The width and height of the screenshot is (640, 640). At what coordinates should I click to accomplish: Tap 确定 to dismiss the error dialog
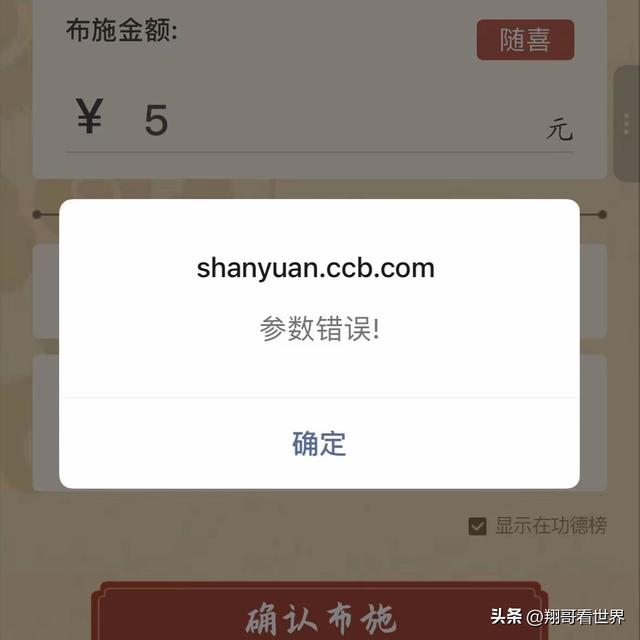point(319,443)
